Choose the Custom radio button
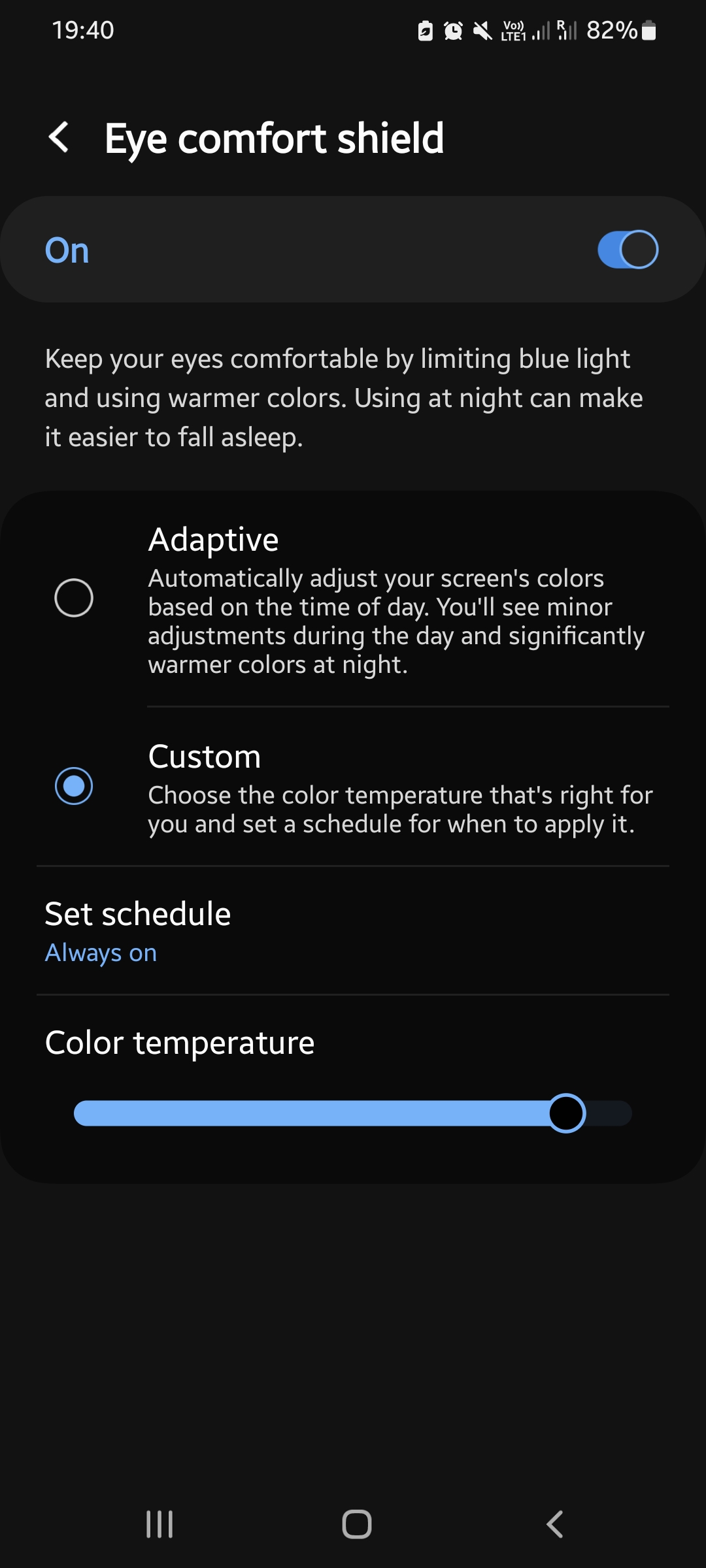This screenshot has width=706, height=1568. [74, 786]
